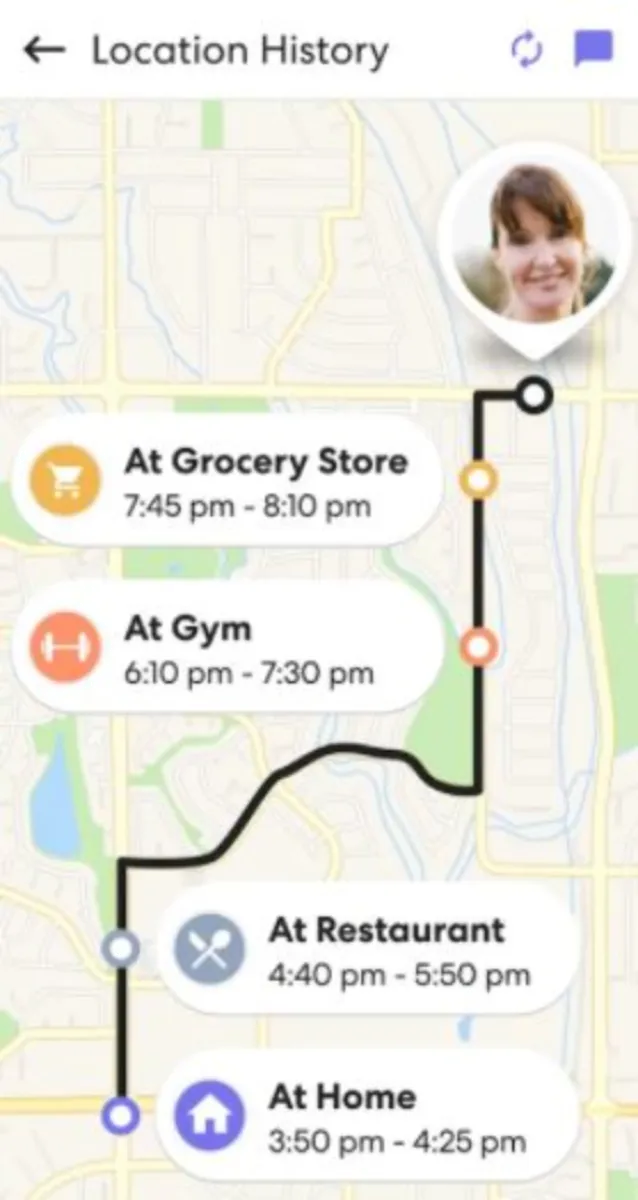Tap the yellow Grocery Store route marker
The image size is (638, 1200).
click(479, 480)
